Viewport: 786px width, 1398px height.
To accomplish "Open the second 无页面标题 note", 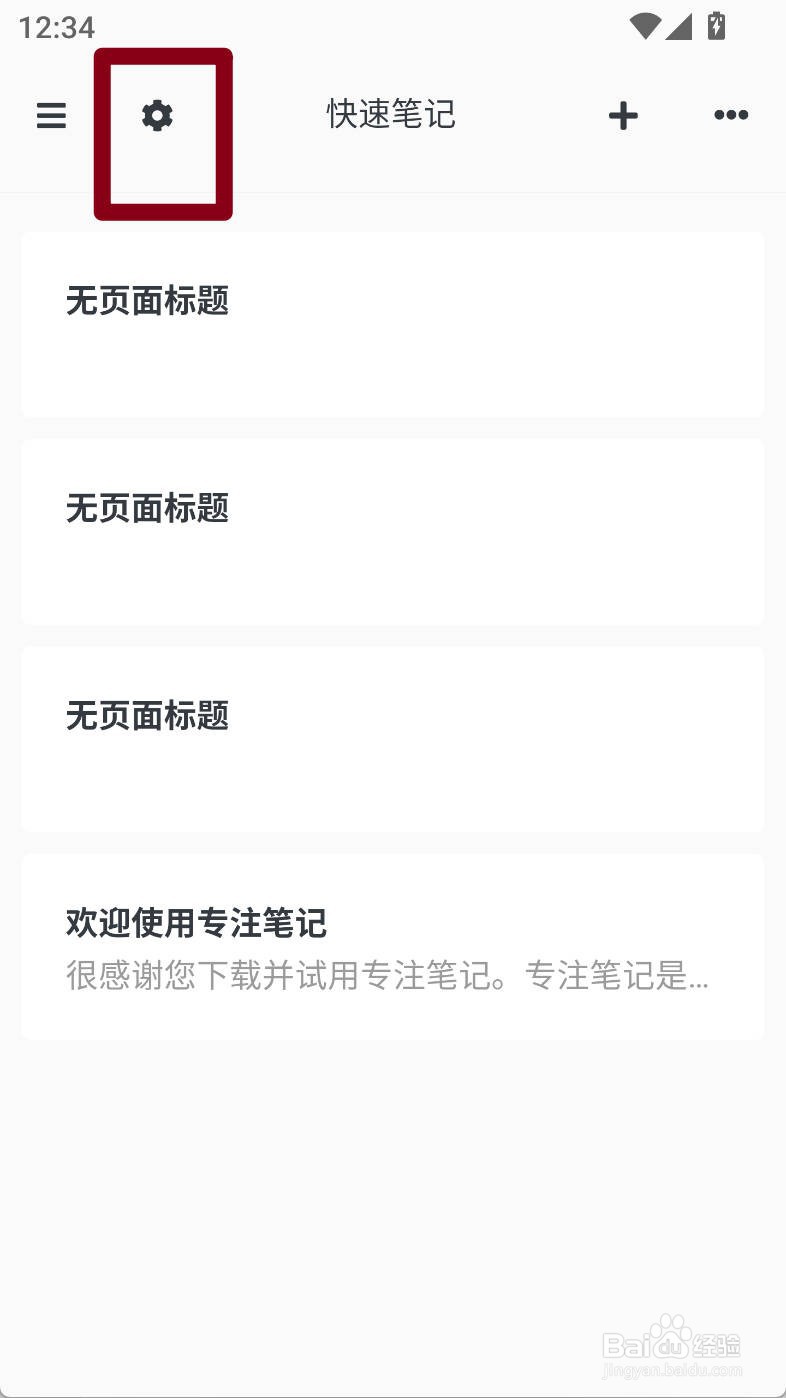I will (x=392, y=532).
